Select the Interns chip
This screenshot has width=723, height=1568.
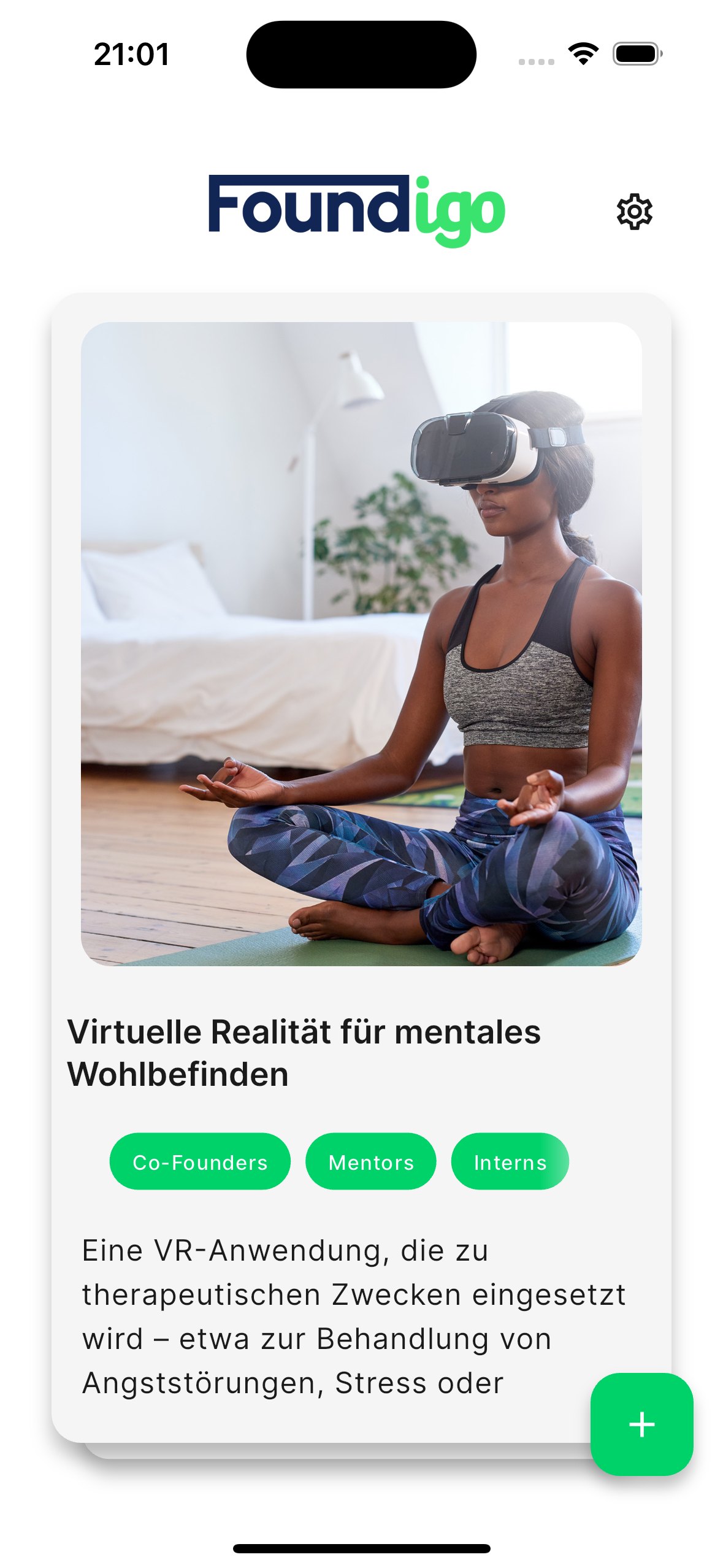coord(510,1162)
